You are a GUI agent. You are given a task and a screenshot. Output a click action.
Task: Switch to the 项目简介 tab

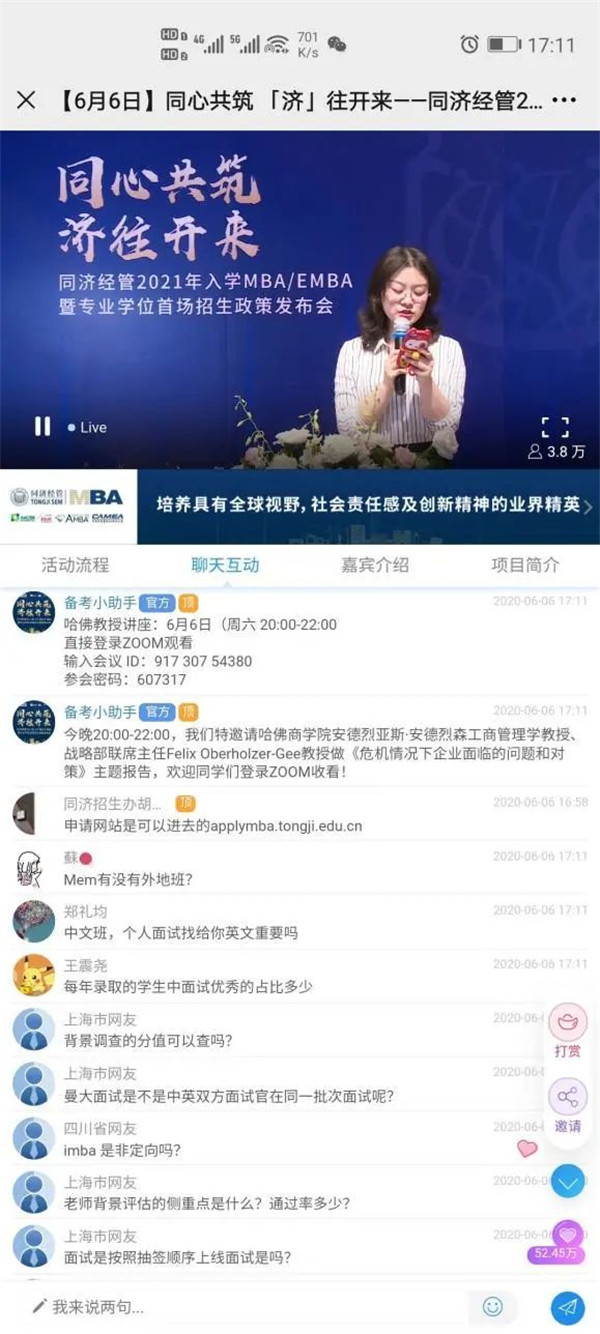pos(525,565)
